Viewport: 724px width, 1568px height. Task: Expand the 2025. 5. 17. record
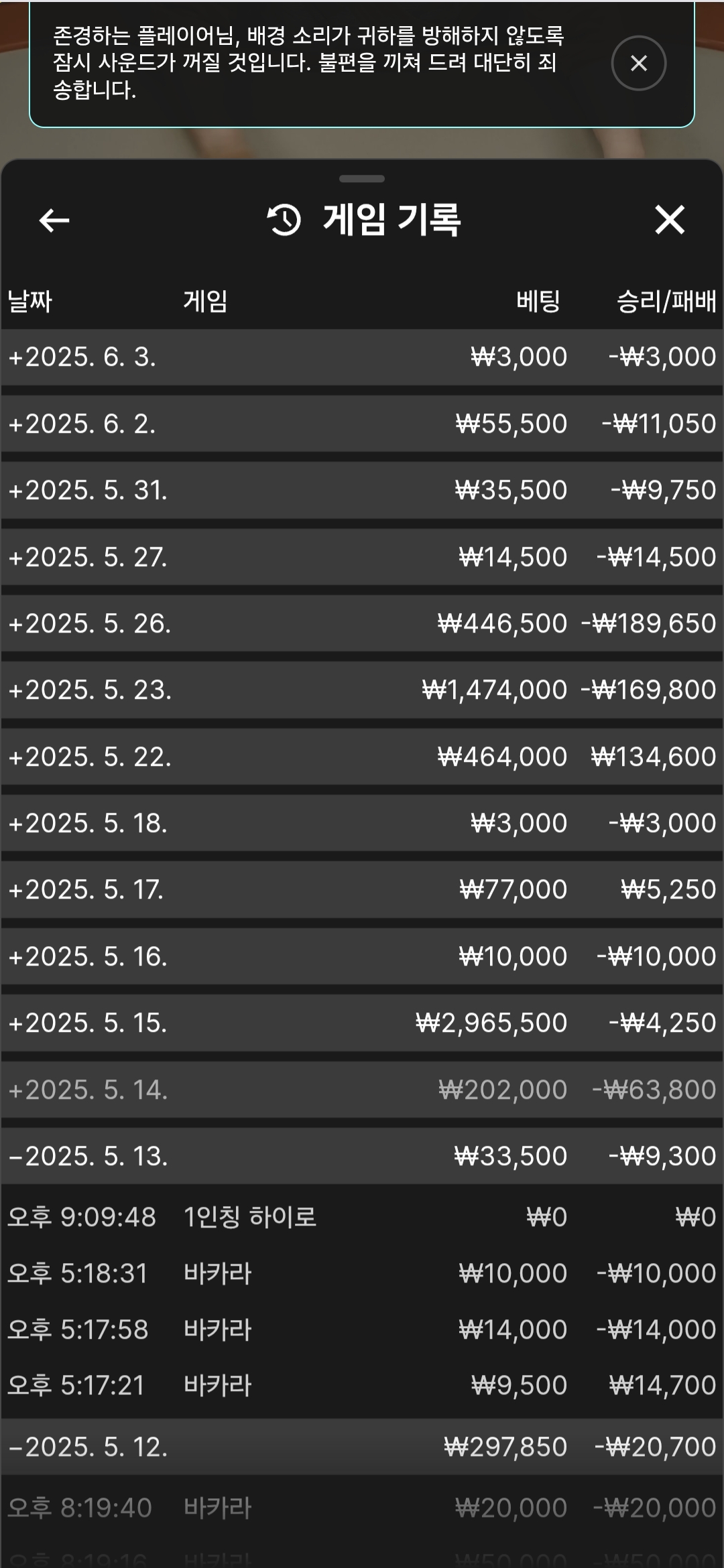(362, 889)
